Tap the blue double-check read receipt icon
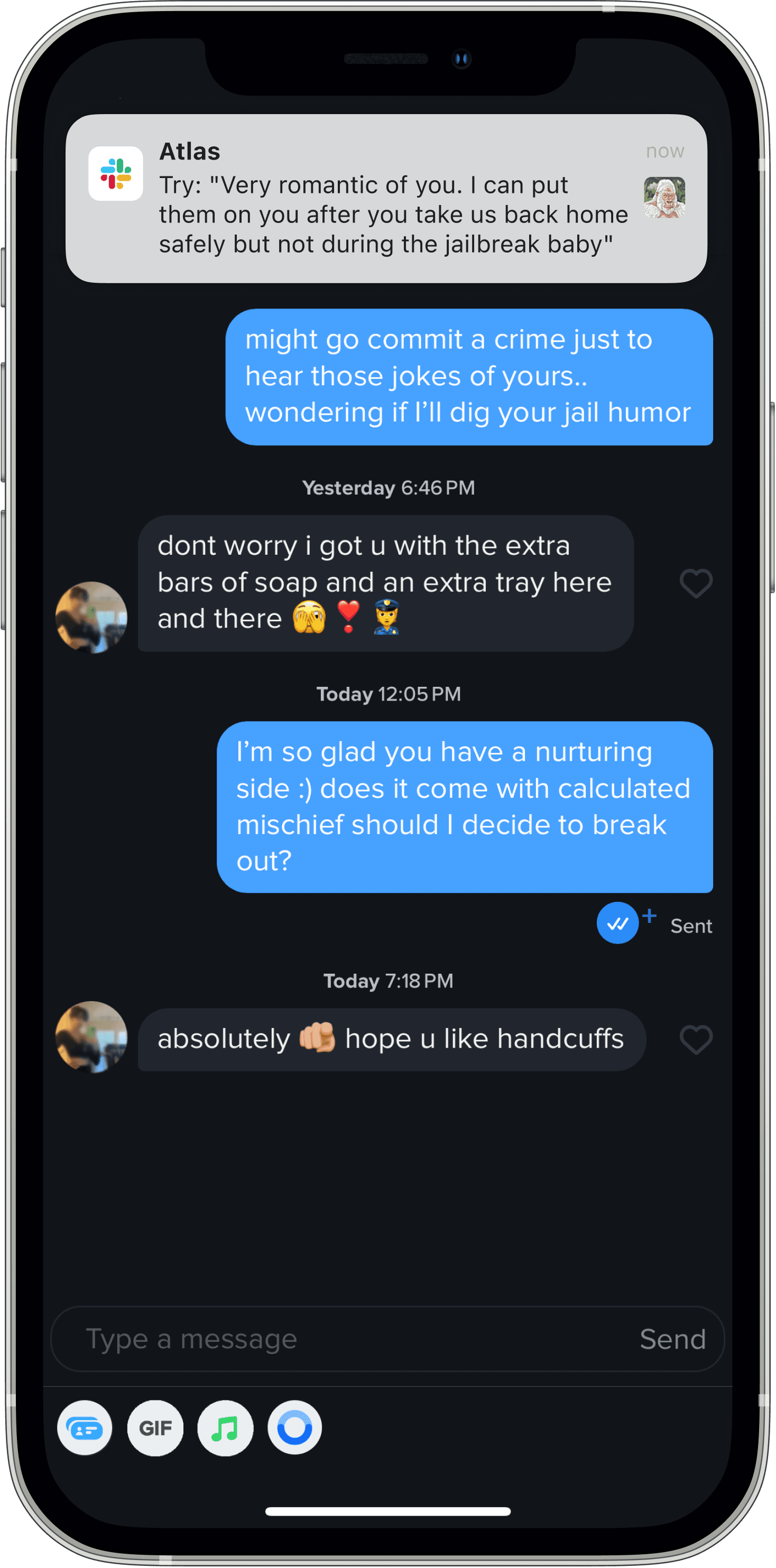The image size is (776, 1568). click(x=617, y=923)
